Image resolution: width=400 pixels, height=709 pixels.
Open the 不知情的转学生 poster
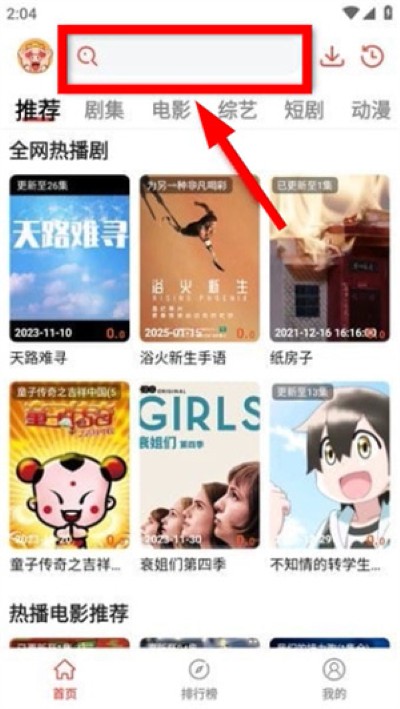(330, 465)
